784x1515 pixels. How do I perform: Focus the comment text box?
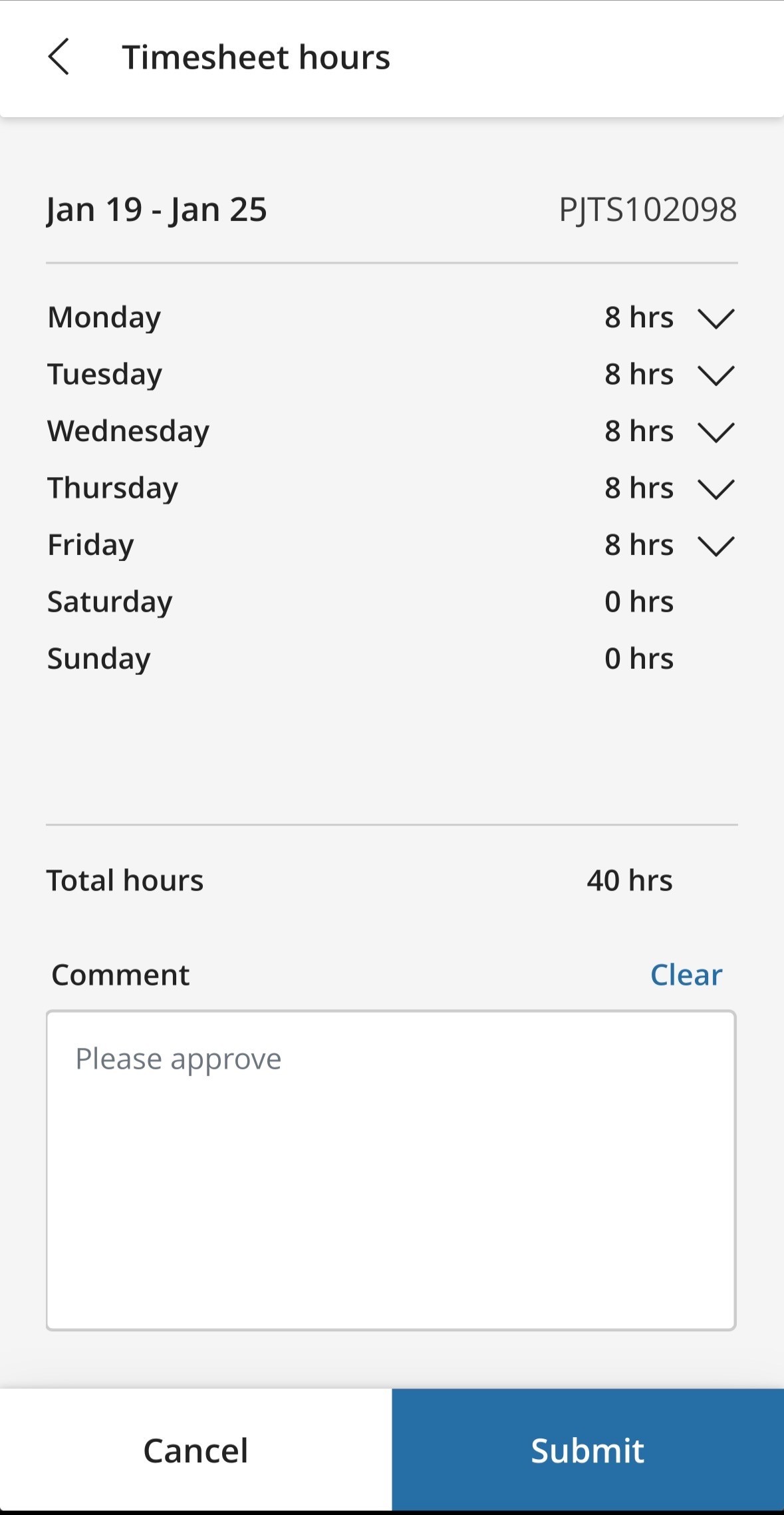click(391, 1170)
